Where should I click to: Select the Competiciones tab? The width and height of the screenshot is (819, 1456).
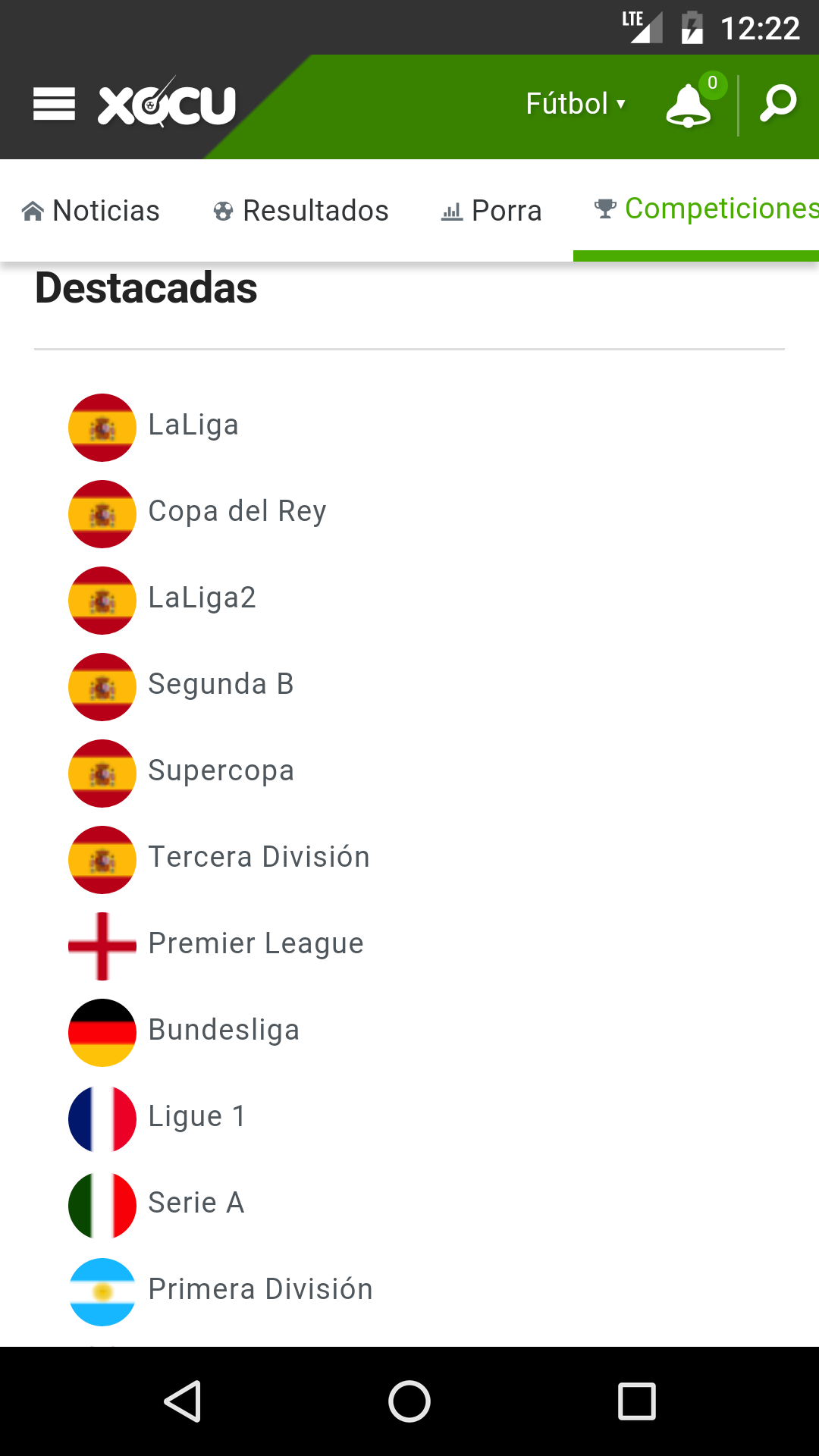[x=705, y=209]
